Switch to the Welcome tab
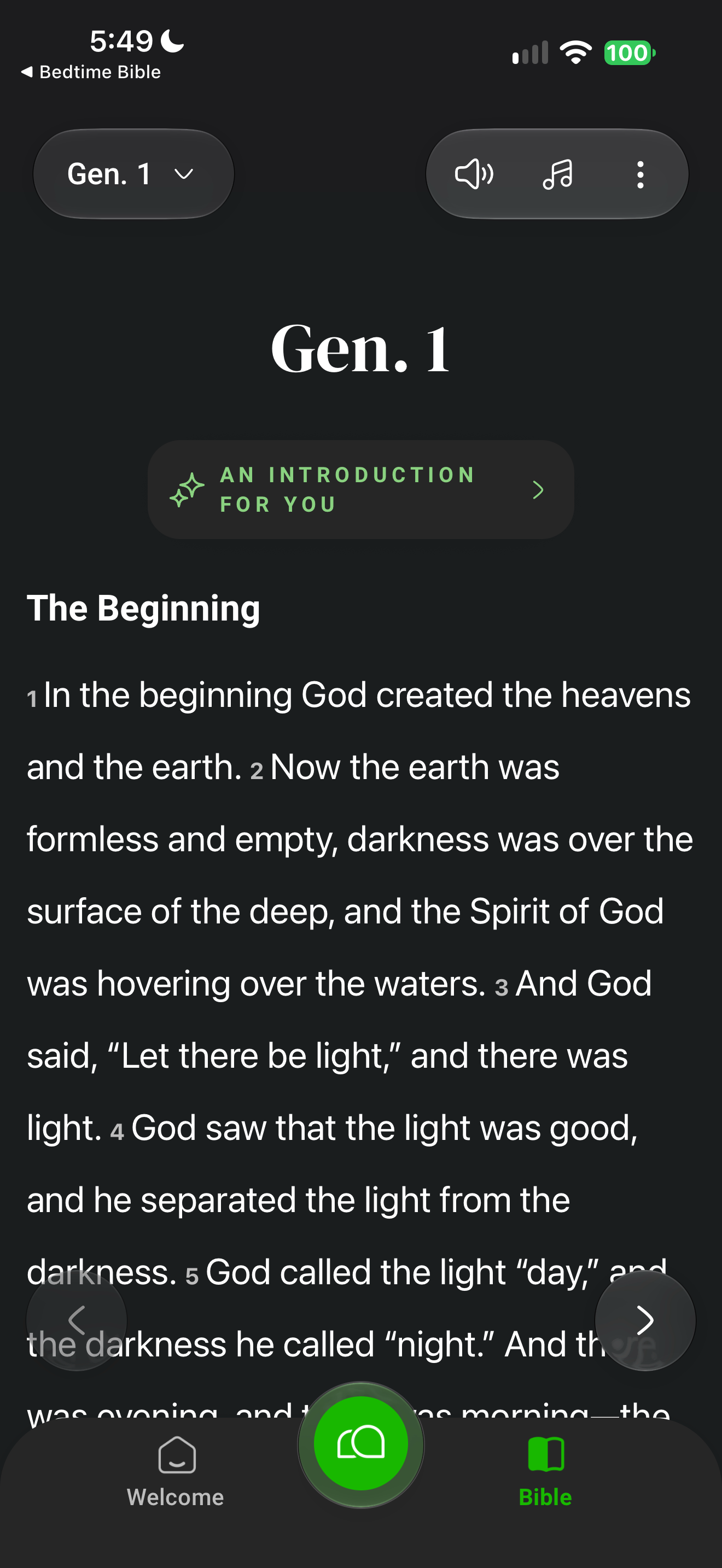This screenshot has width=722, height=1568. (x=176, y=1471)
